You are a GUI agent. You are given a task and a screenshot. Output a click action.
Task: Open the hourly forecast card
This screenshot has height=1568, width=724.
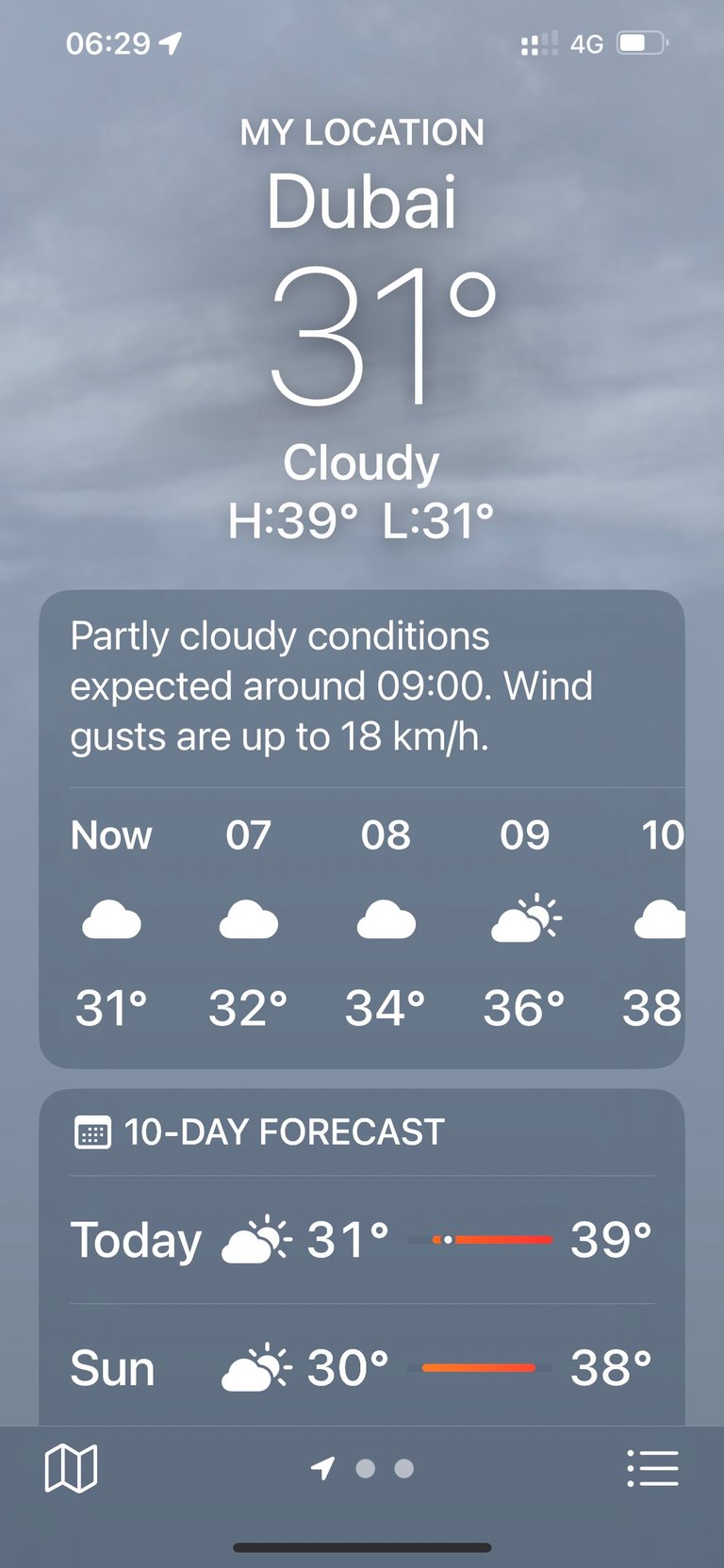point(361,829)
